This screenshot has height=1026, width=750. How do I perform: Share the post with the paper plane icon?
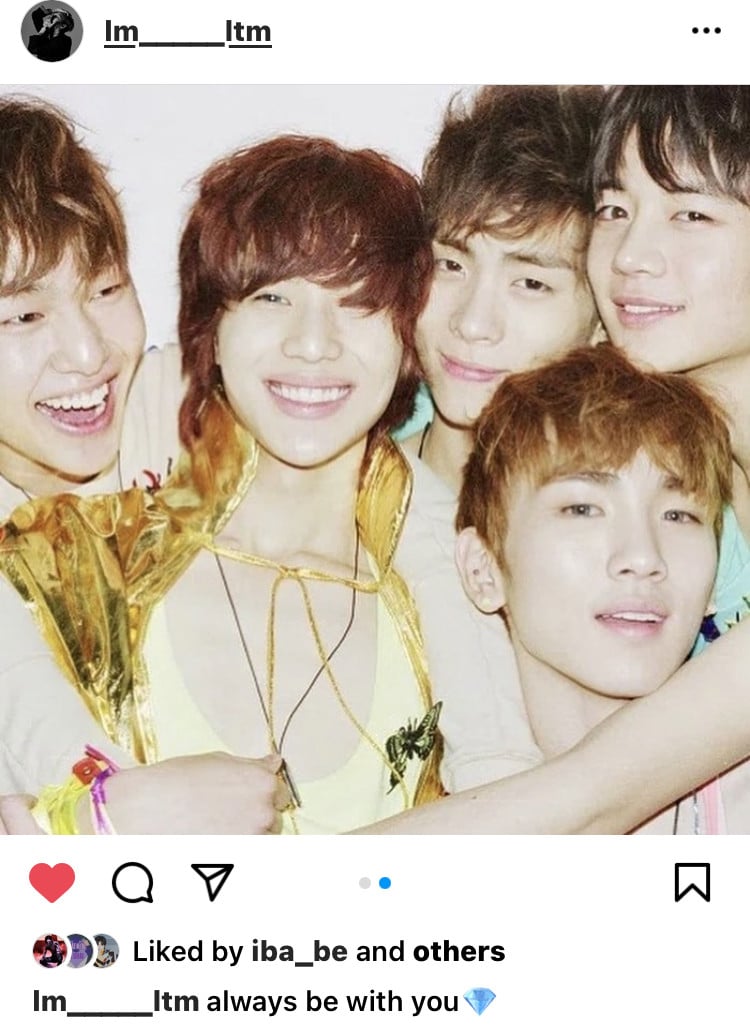point(212,882)
